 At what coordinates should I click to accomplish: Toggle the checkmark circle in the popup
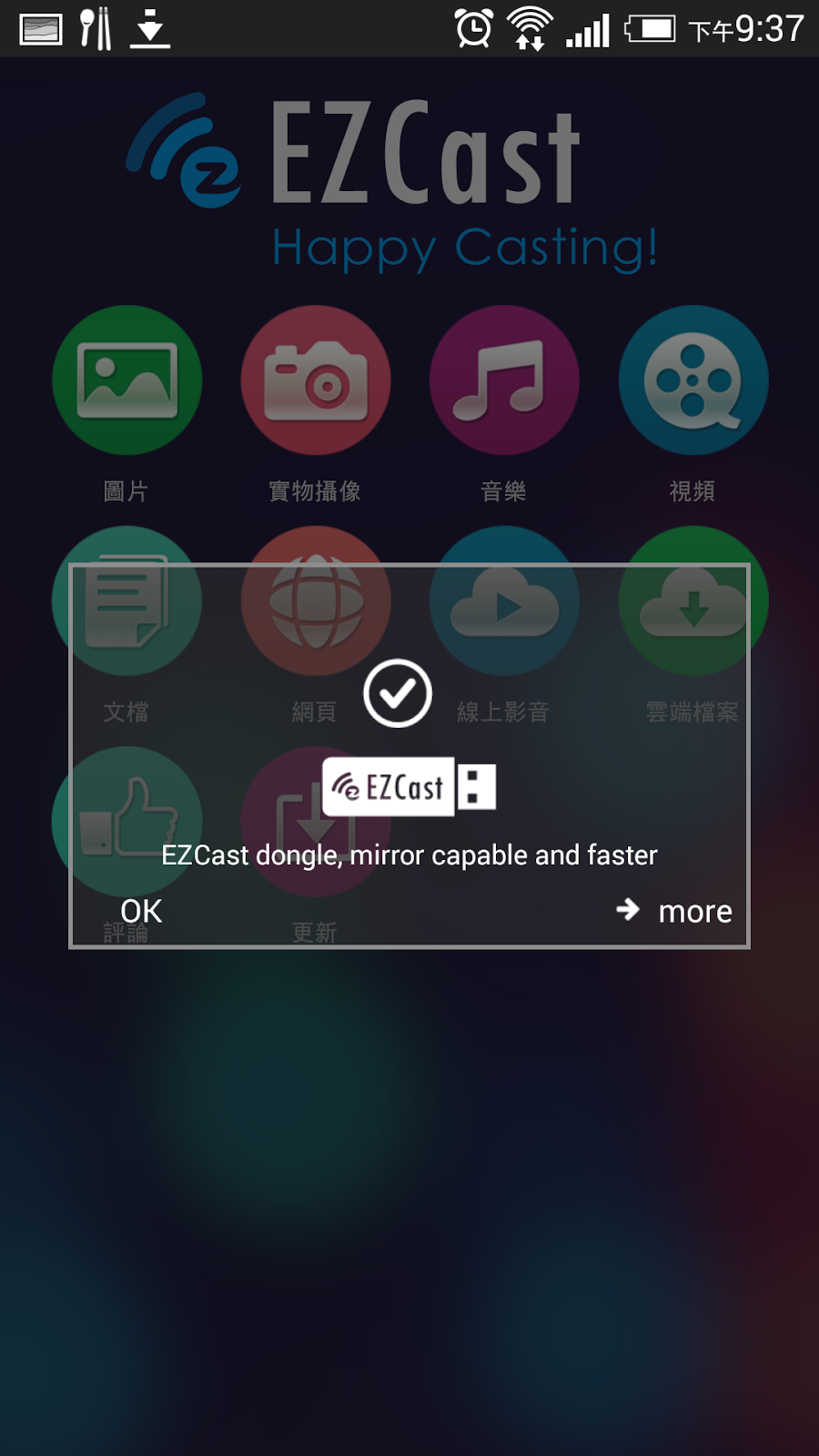(x=397, y=693)
